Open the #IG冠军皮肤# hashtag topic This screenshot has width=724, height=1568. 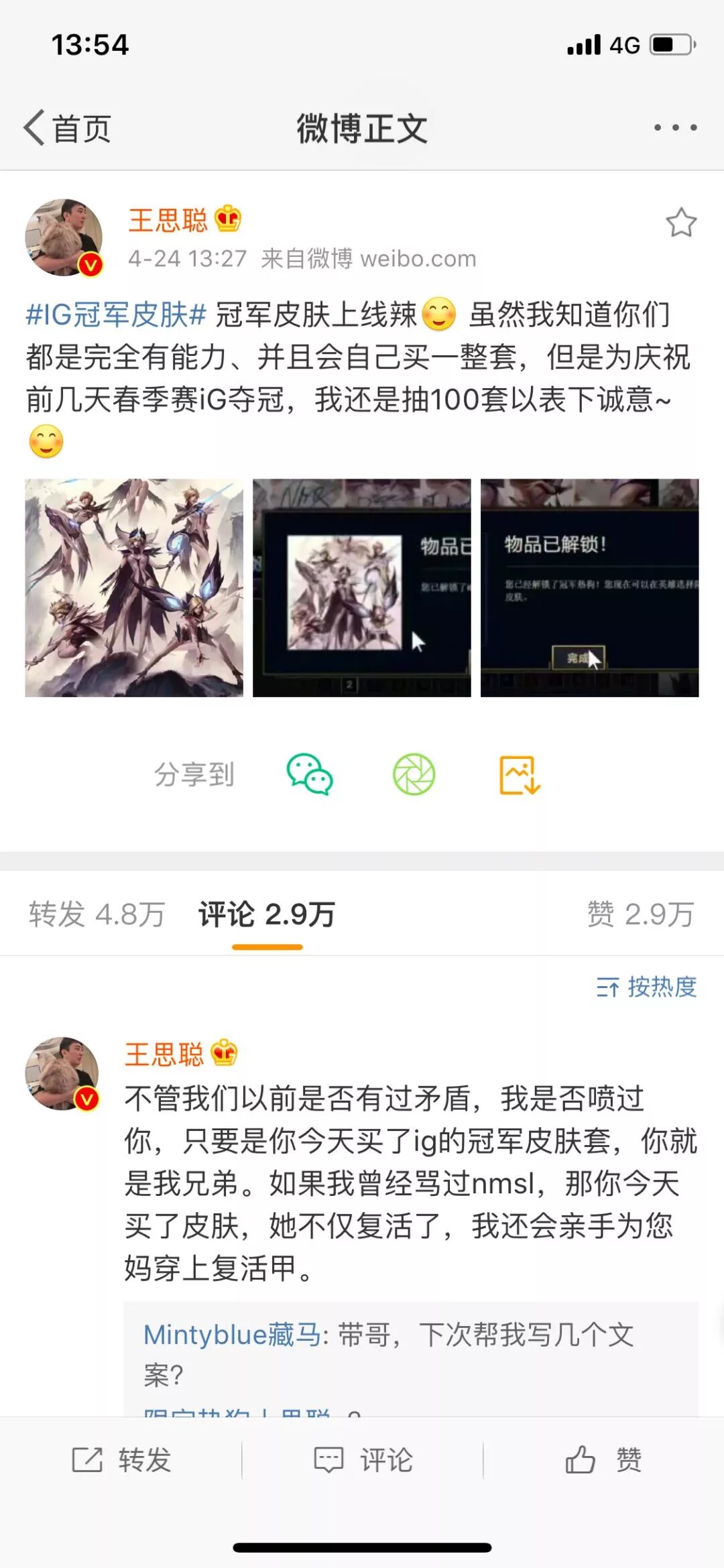[115, 314]
